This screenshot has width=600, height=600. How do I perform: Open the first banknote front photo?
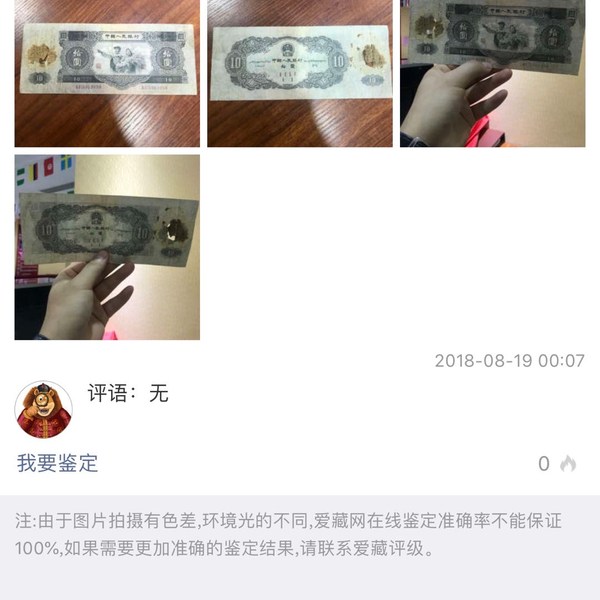[x=107, y=73]
